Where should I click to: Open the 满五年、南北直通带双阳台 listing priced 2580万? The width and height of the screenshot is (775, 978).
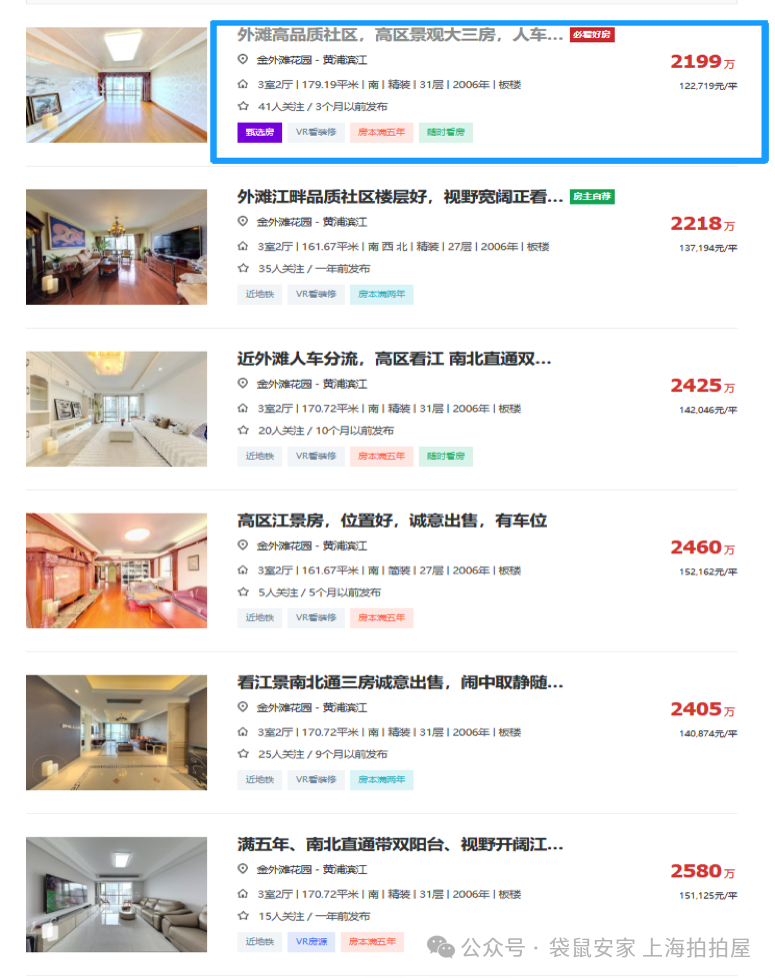400,845
